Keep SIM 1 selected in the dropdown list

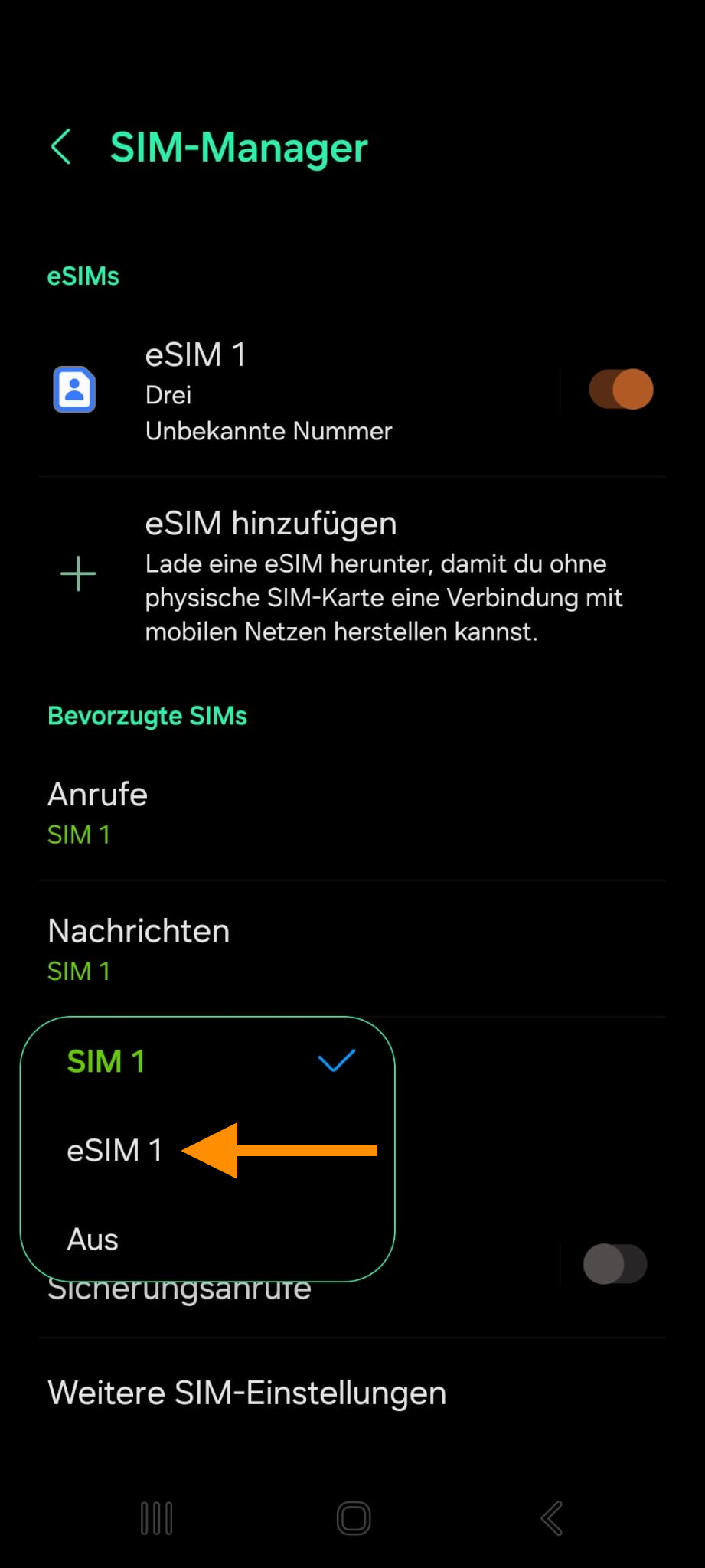click(x=106, y=1061)
